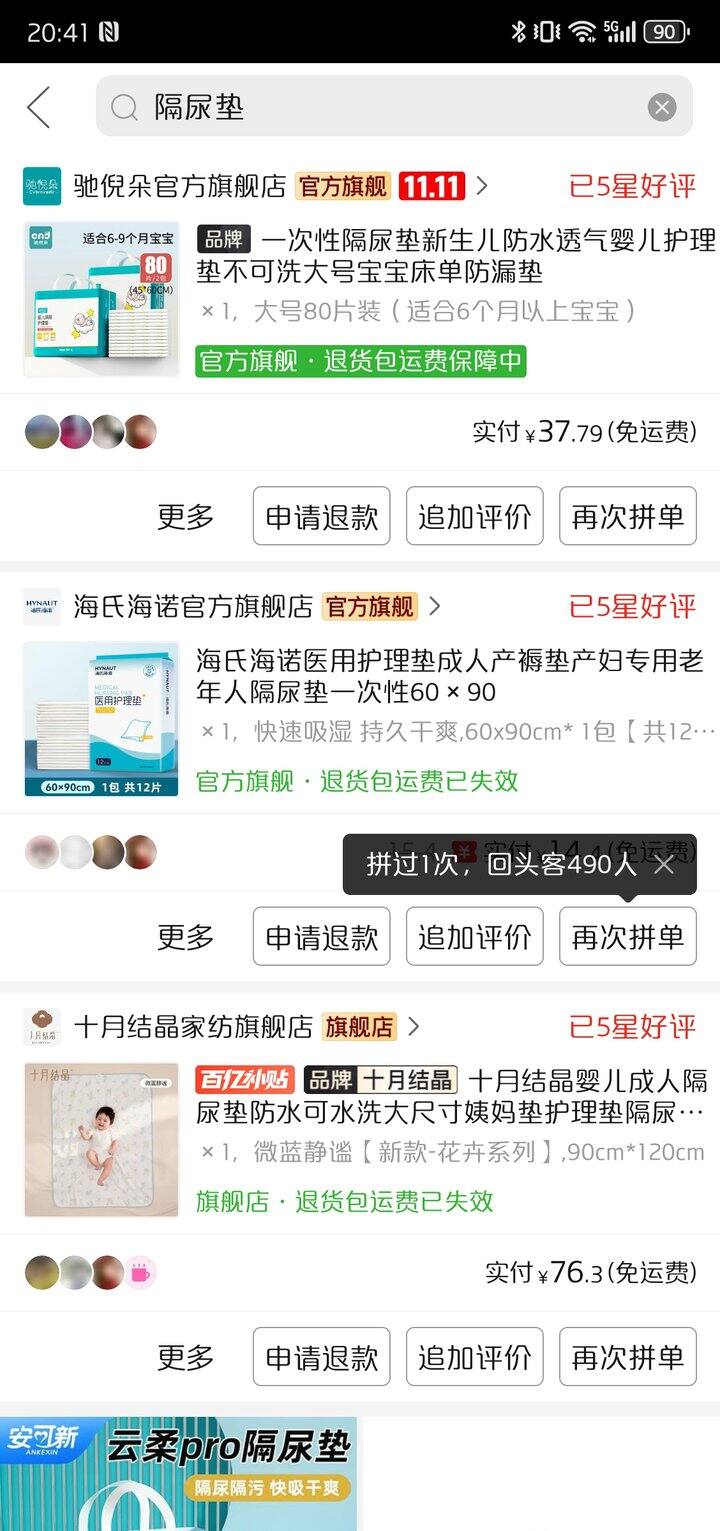This screenshot has height=1531, width=720.
Task: Tap 更多 under the 海氏海诺 order
Action: (x=185, y=937)
